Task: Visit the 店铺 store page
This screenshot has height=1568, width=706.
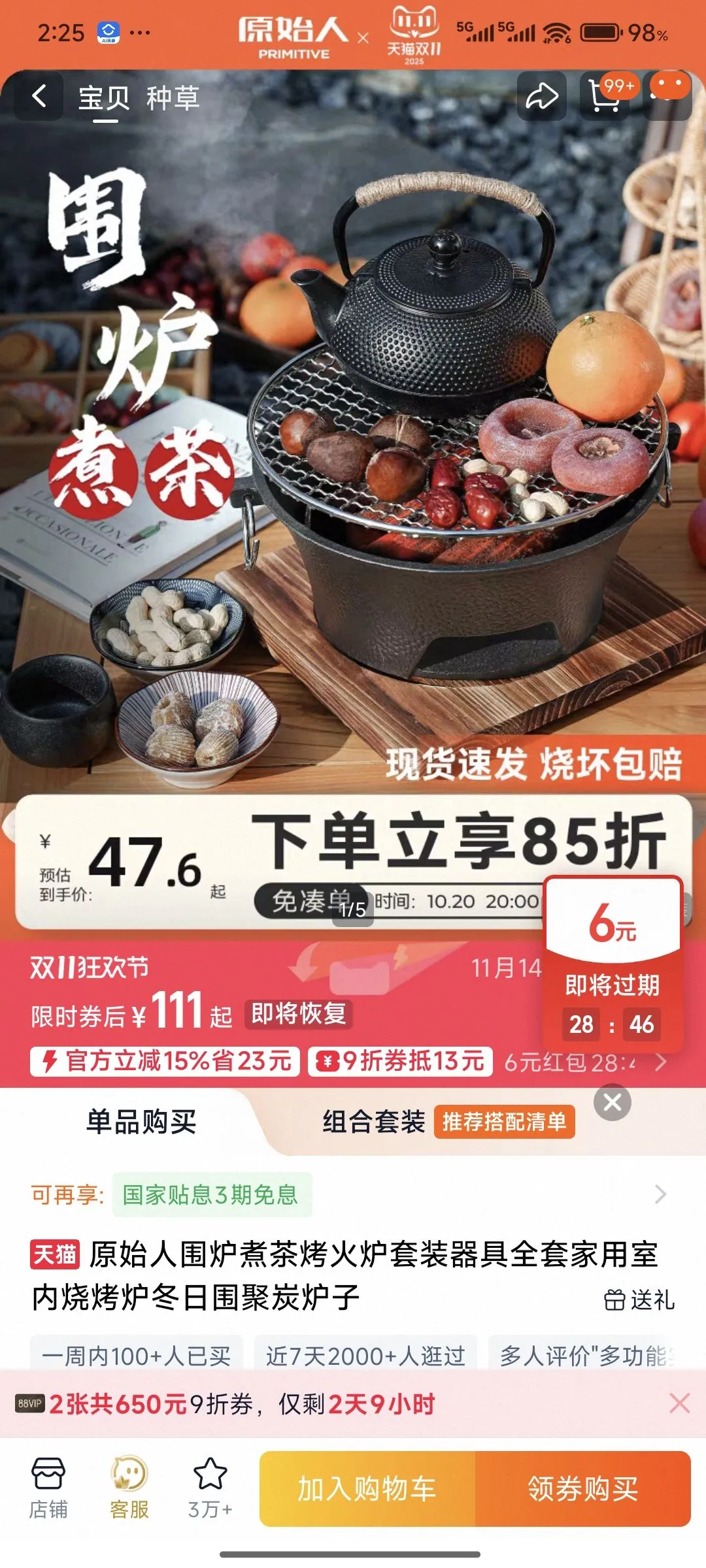Action: pos(48,1488)
